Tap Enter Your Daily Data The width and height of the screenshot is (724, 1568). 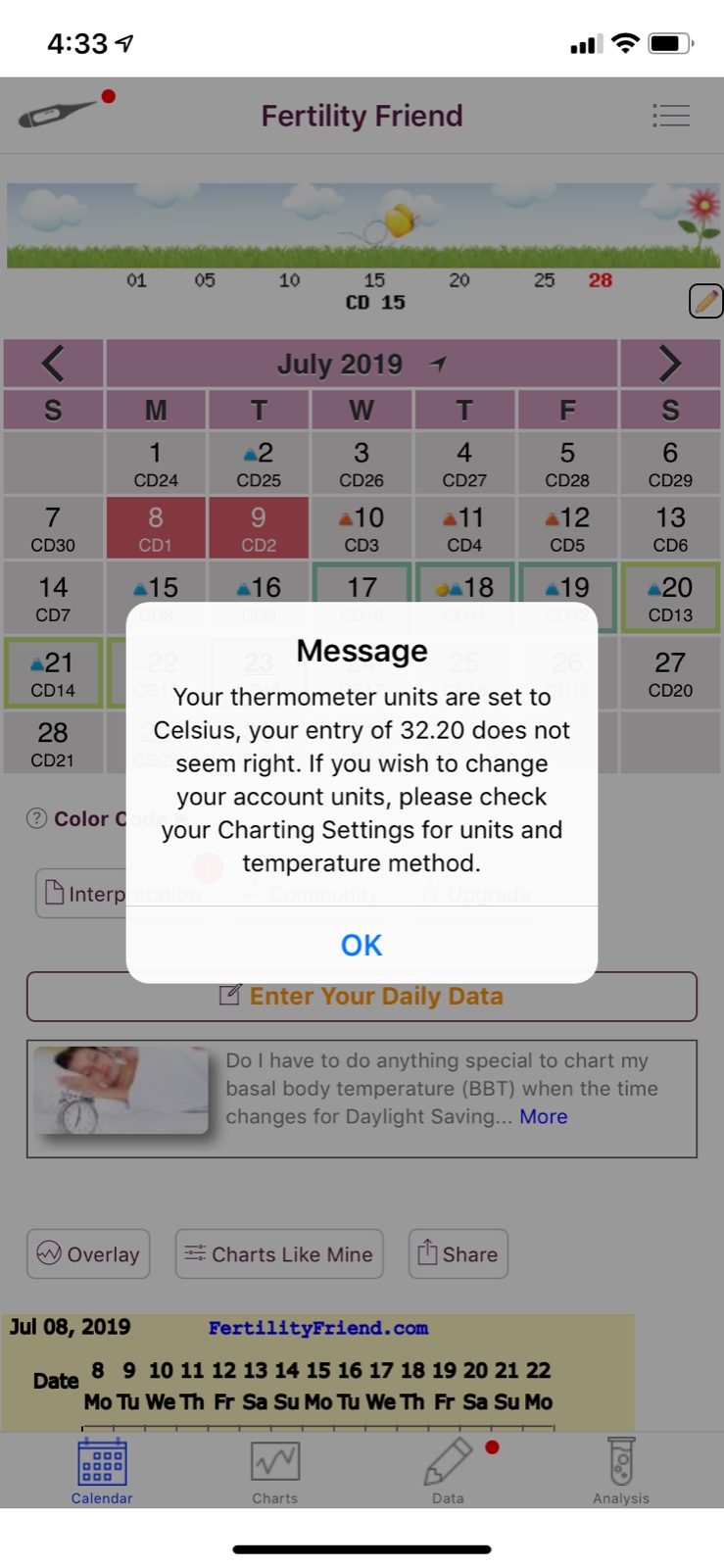pyautogui.click(x=362, y=996)
